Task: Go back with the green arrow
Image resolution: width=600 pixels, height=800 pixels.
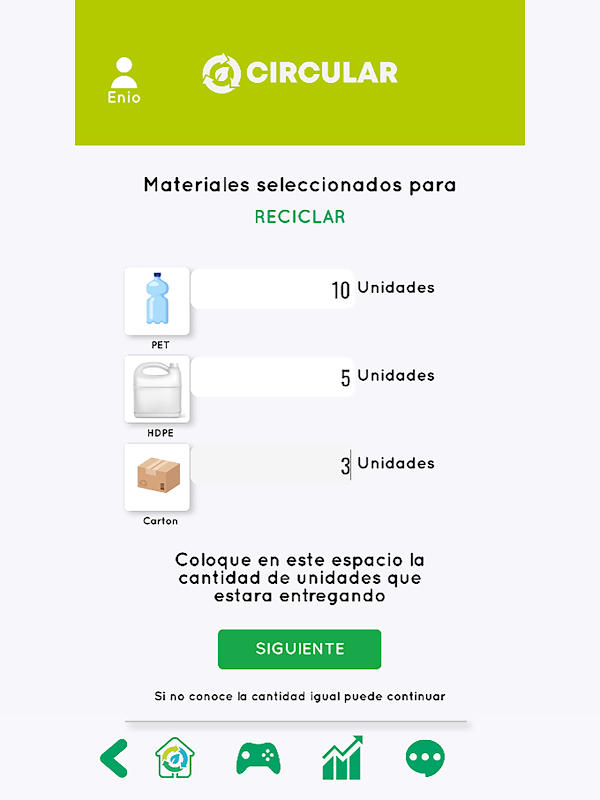Action: pos(114,759)
